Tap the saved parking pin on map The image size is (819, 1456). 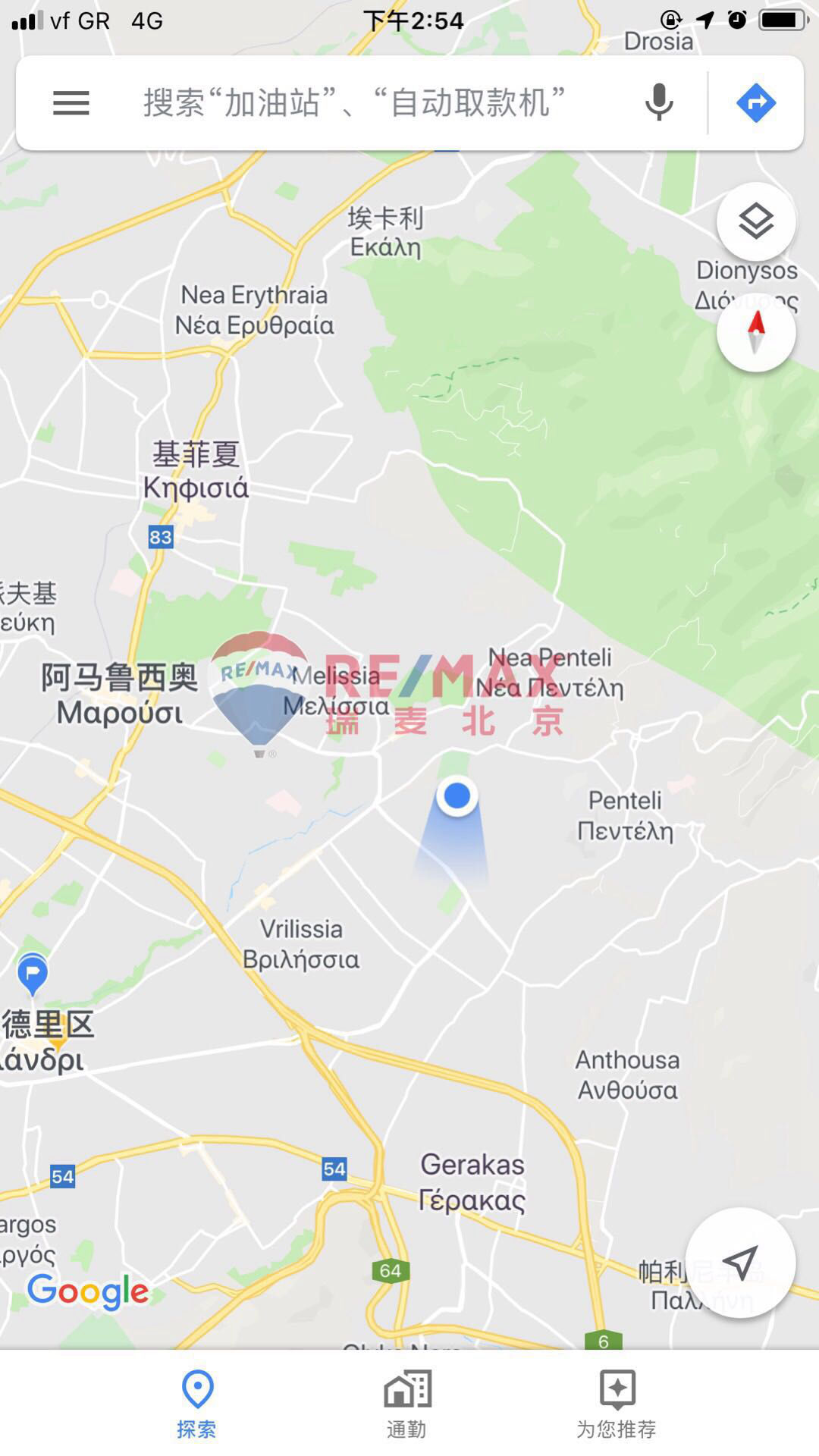tap(33, 974)
